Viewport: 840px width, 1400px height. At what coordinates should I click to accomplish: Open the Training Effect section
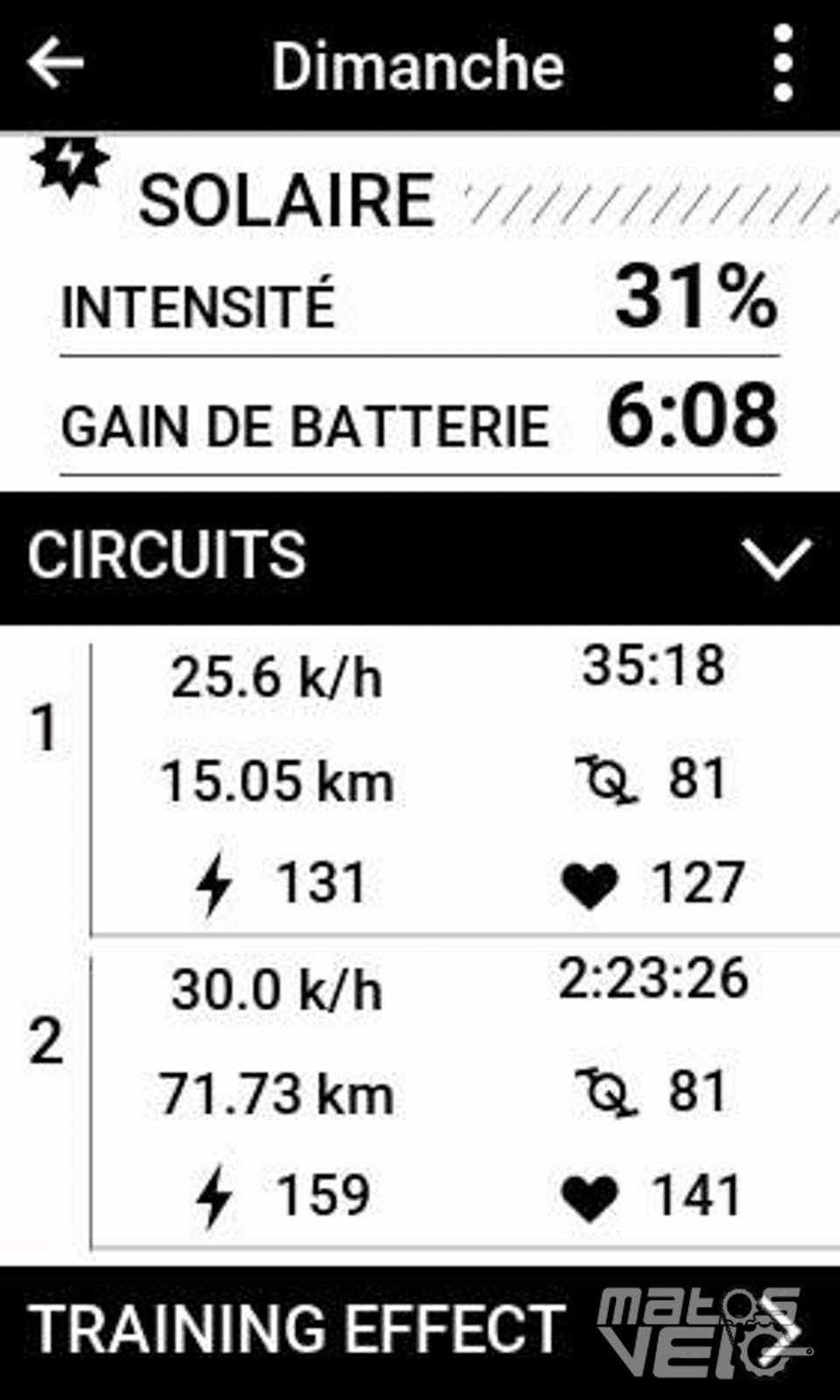tap(420, 1330)
